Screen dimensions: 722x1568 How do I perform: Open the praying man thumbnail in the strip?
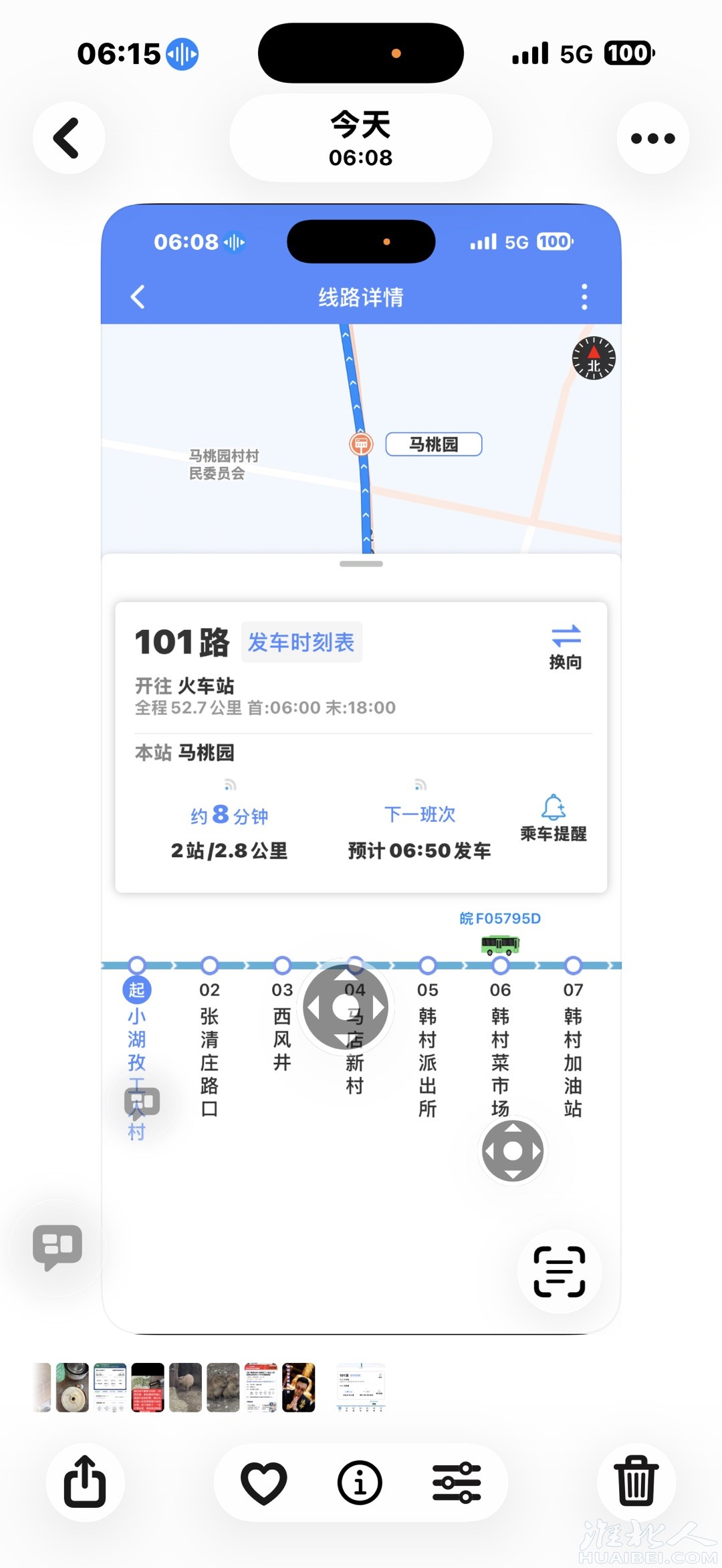298,1388
